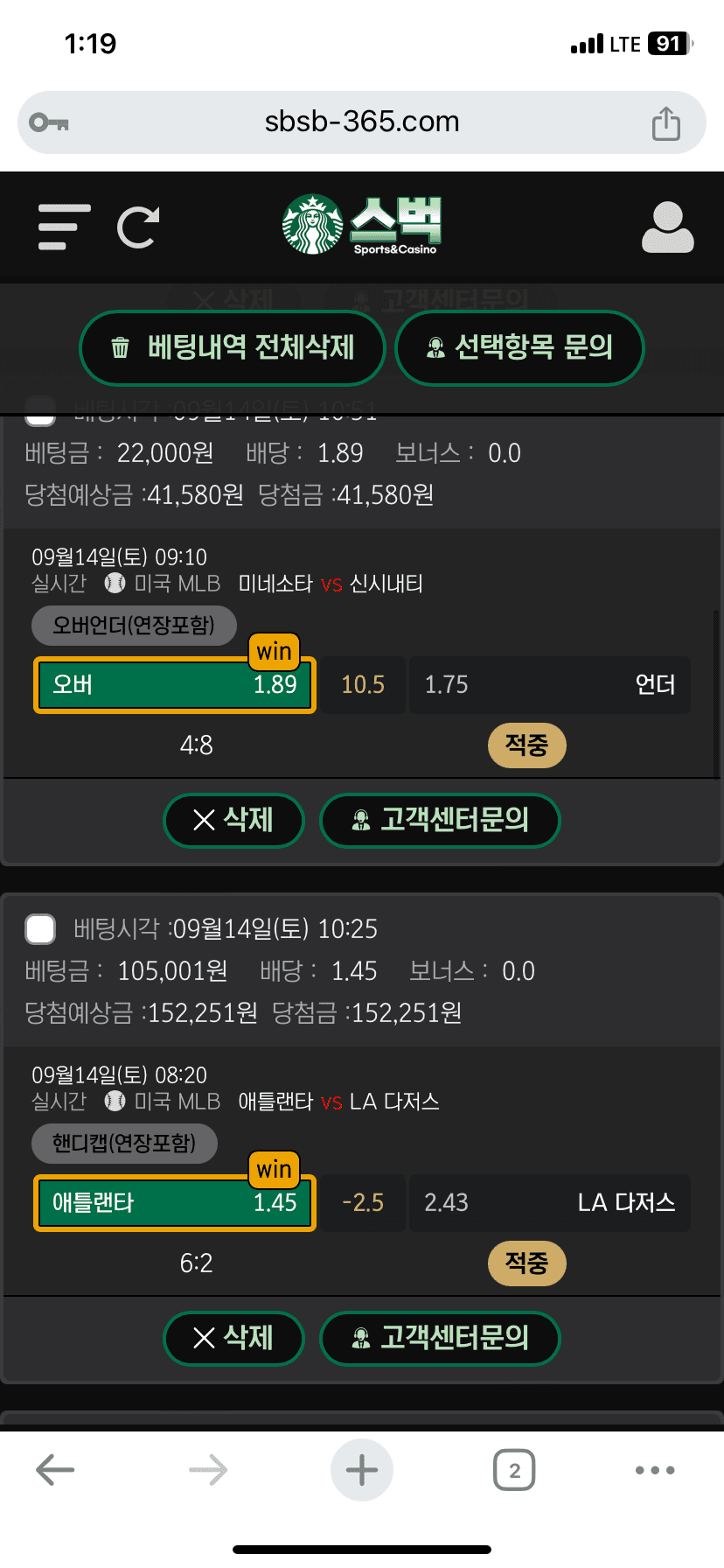This screenshot has height=1568, width=724.
Task: Delete the 미네소타 vs 신시내티 bet
Action: coord(233,820)
